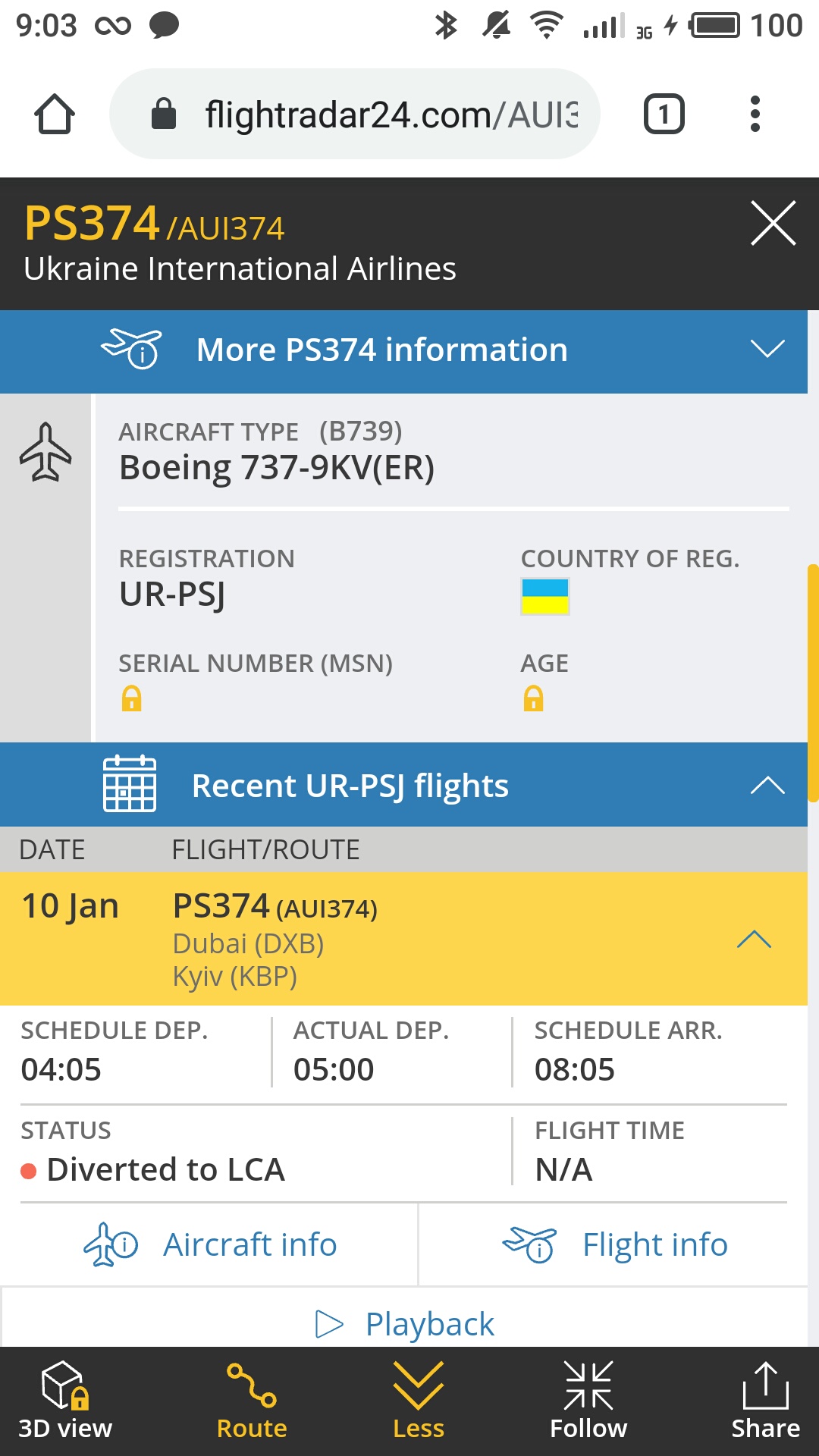Open the browser overflow menu
The image size is (819, 1456).
click(755, 115)
